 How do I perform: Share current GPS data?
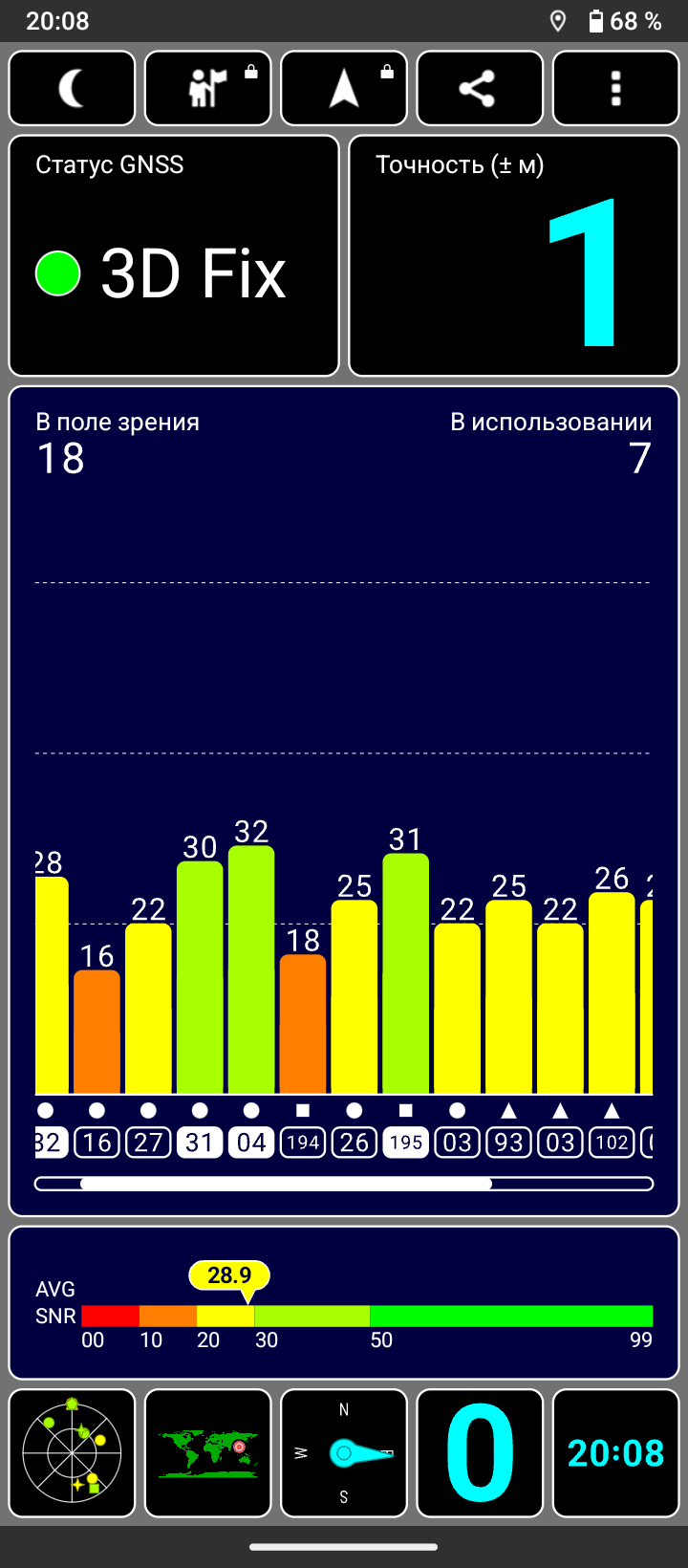[480, 89]
